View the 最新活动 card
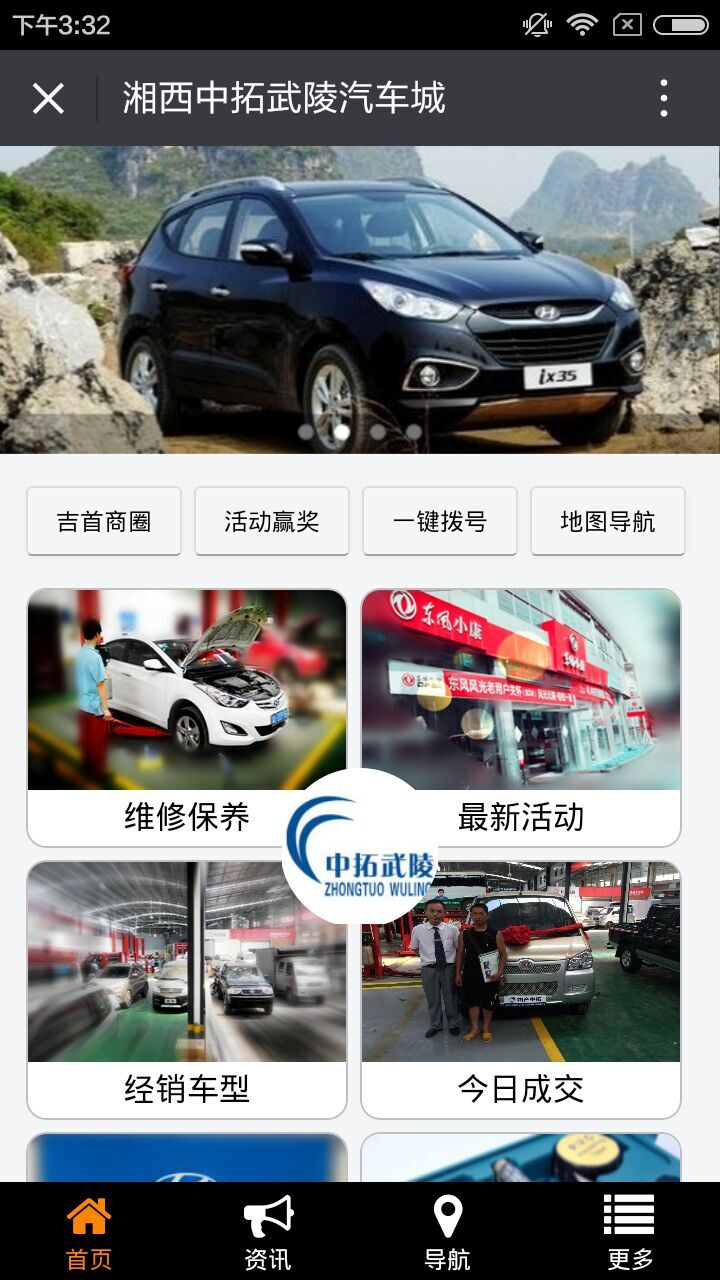 click(x=540, y=700)
